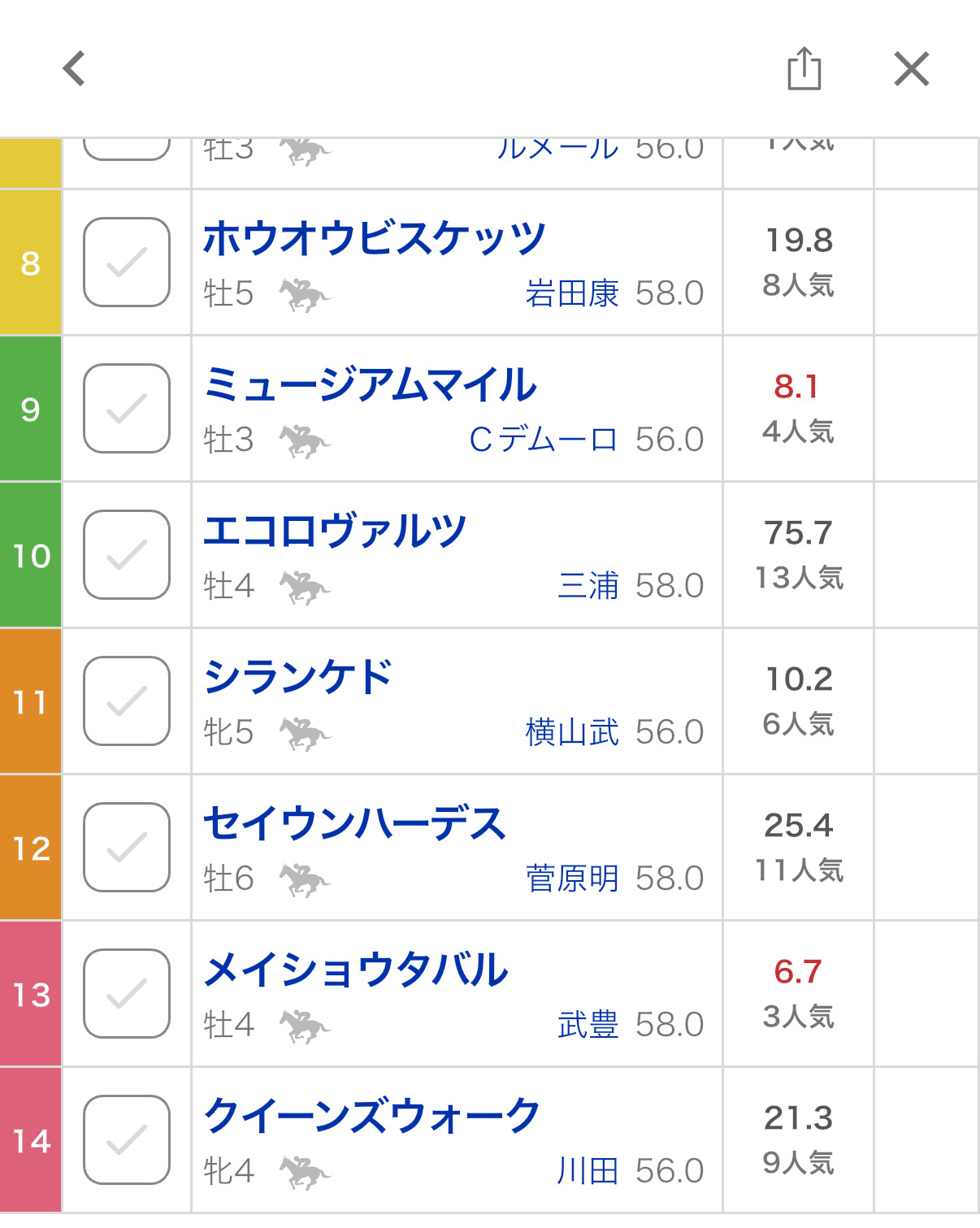Open シランケド horse page
The width and height of the screenshot is (980, 1228).
click(297, 678)
